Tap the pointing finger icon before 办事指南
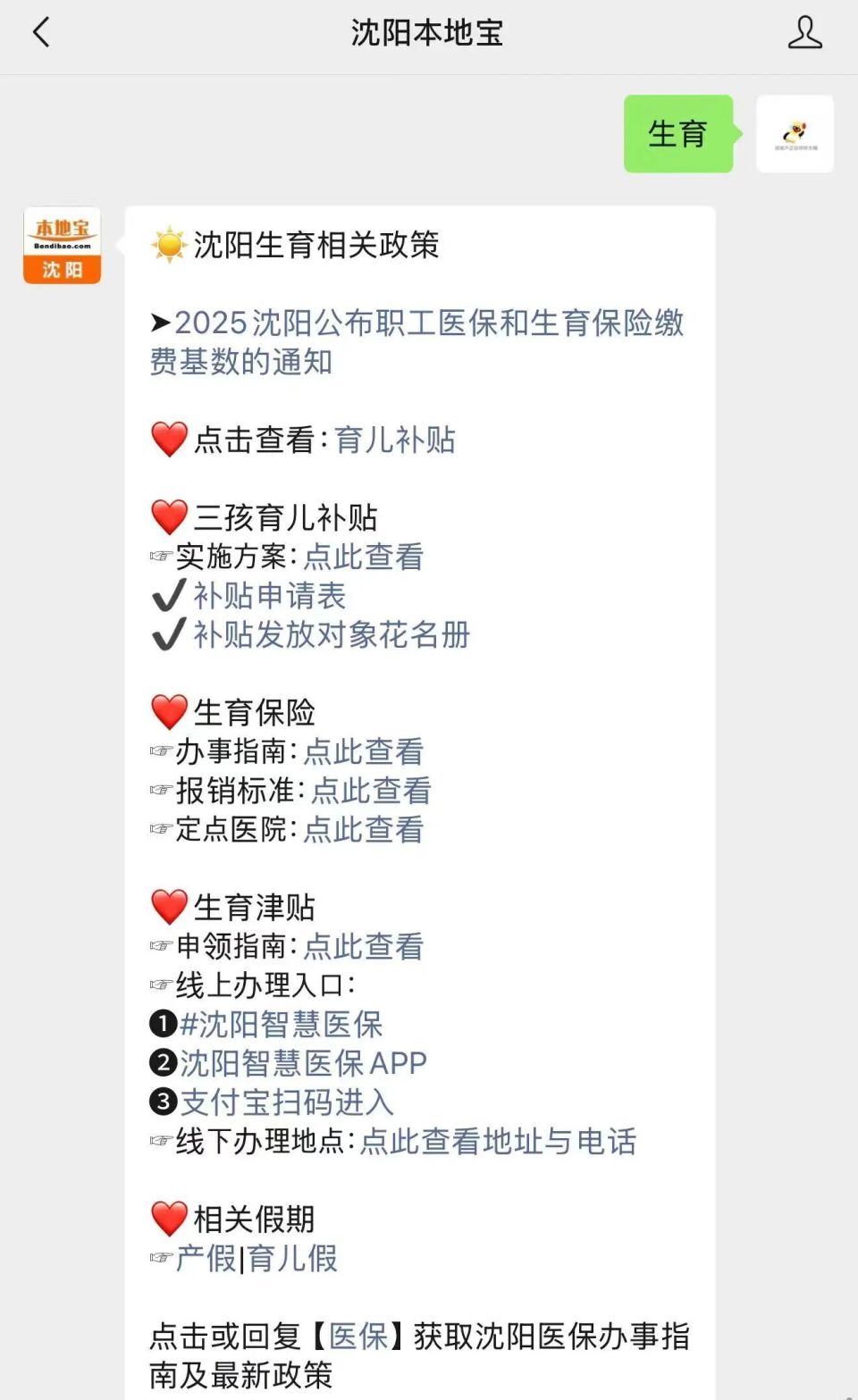The height and width of the screenshot is (1400, 858). (161, 753)
